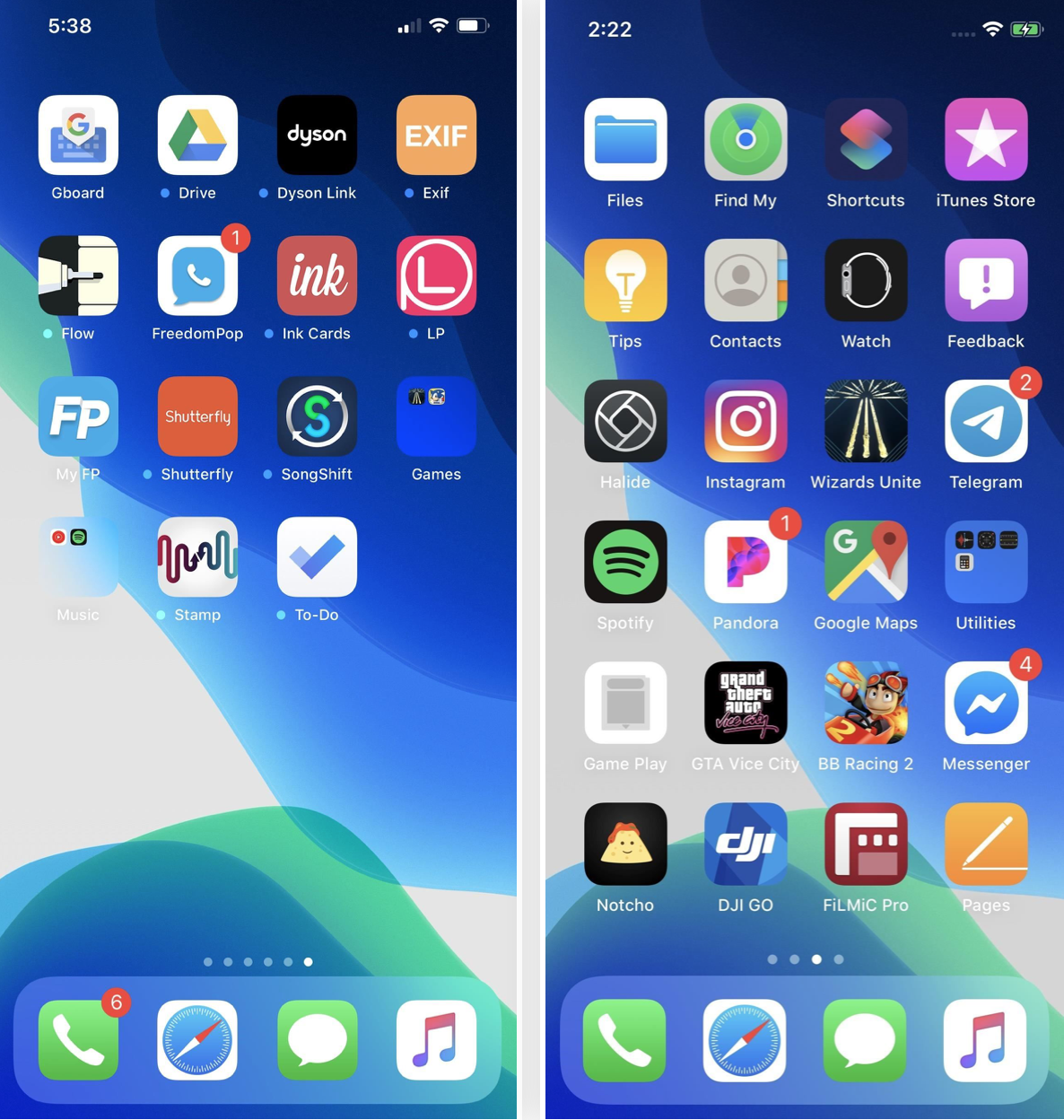
Task: Launch the Ink Cards app
Action: pyautogui.click(x=317, y=276)
